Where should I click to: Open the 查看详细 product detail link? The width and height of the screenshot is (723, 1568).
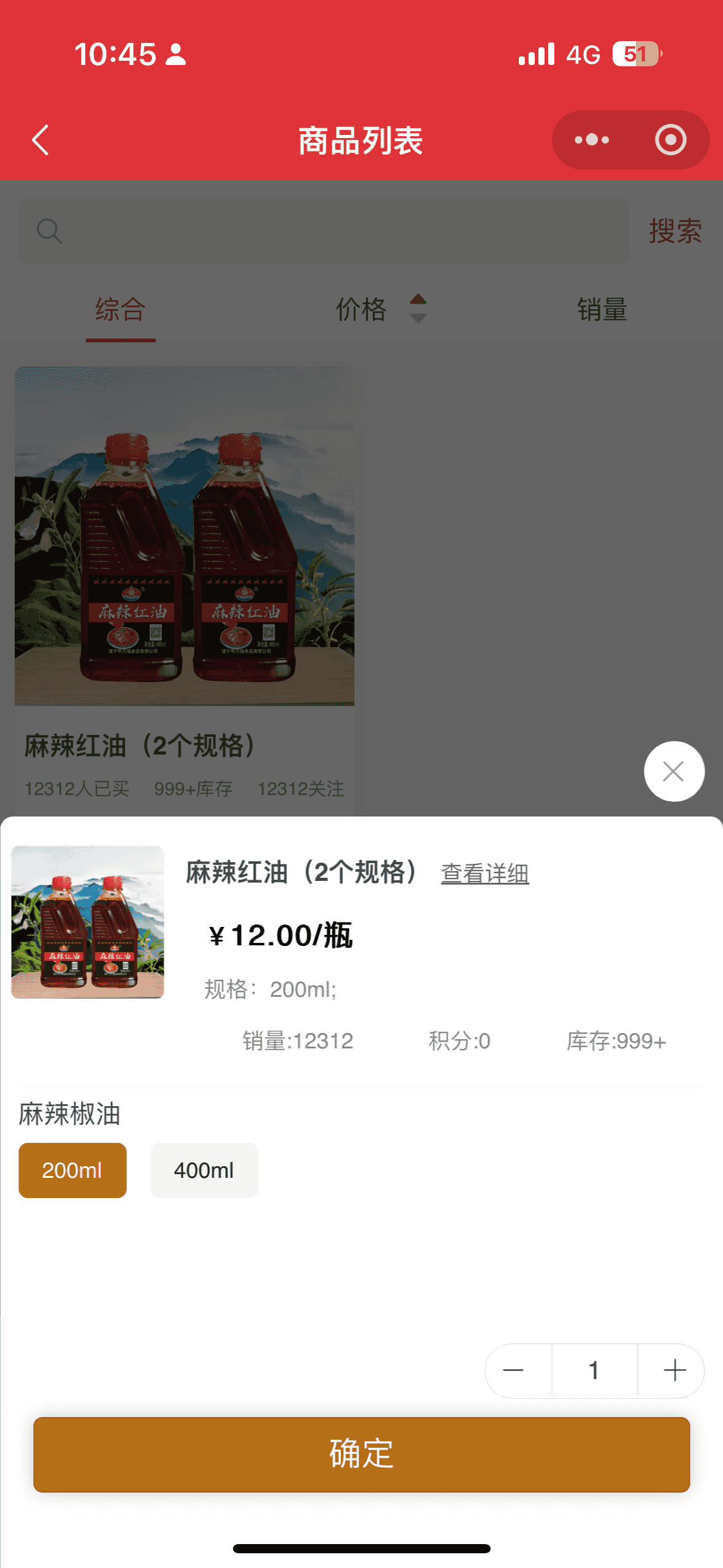pos(484,874)
